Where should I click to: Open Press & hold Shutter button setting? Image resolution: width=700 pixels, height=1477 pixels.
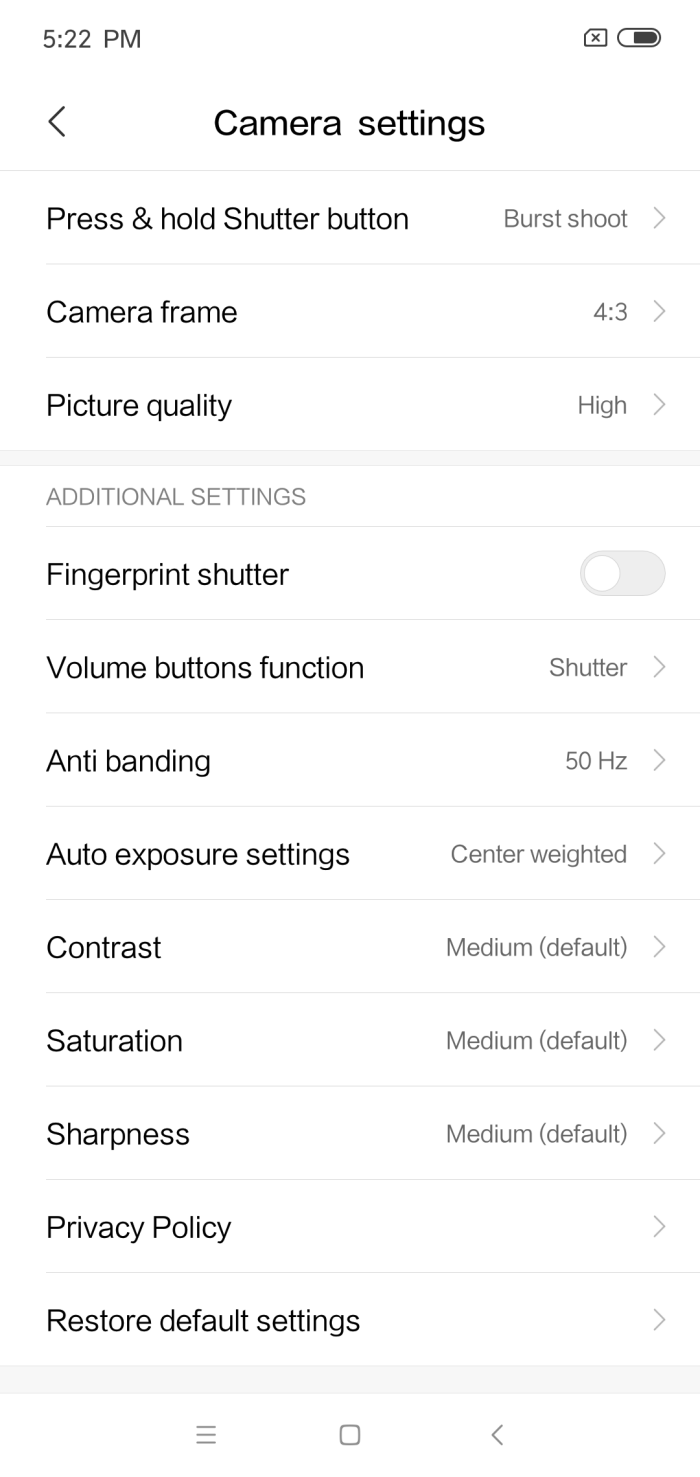[350, 218]
